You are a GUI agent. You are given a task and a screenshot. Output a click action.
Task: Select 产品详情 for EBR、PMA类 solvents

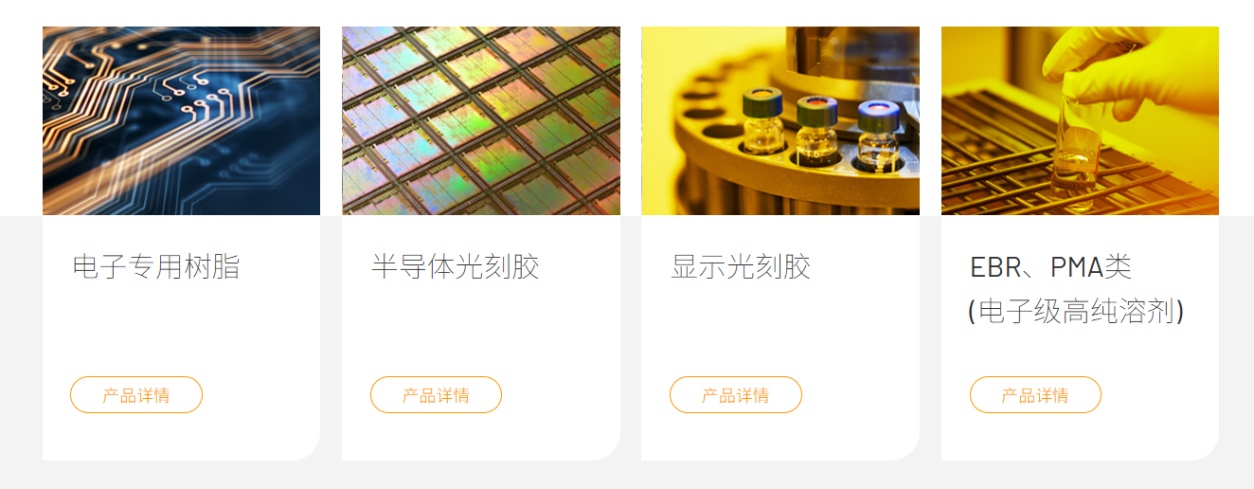click(1035, 395)
